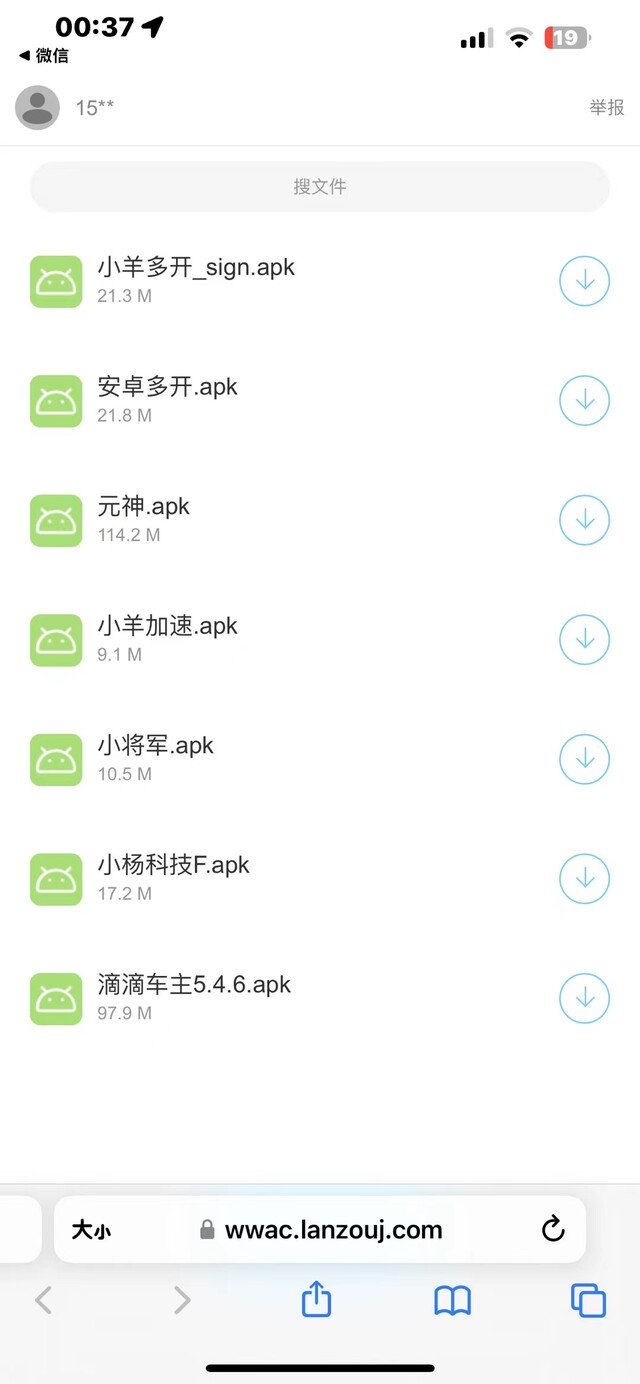Return to 微信 via back link
Viewport: 640px width, 1384px height.
[43, 56]
